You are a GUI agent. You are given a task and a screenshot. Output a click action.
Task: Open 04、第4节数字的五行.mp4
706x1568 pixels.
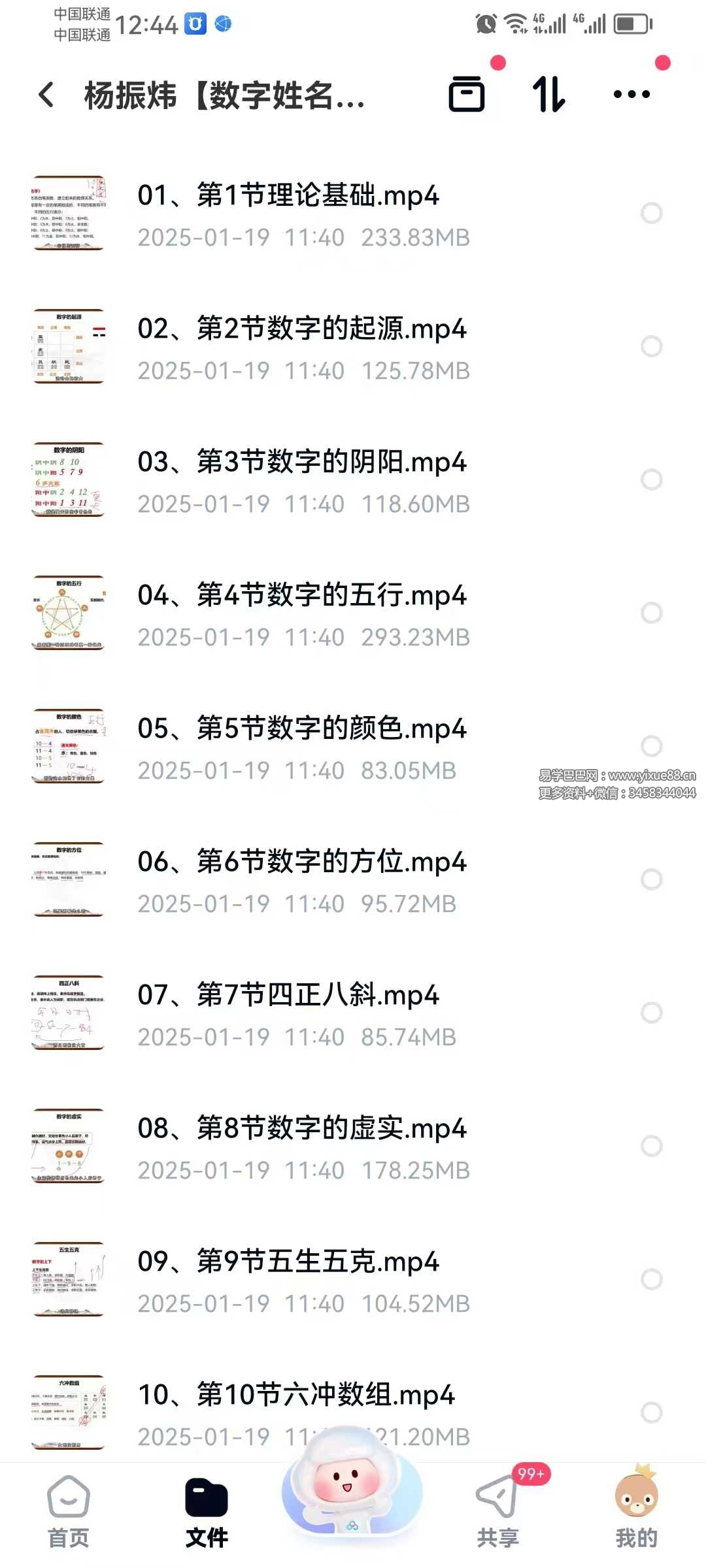301,595
